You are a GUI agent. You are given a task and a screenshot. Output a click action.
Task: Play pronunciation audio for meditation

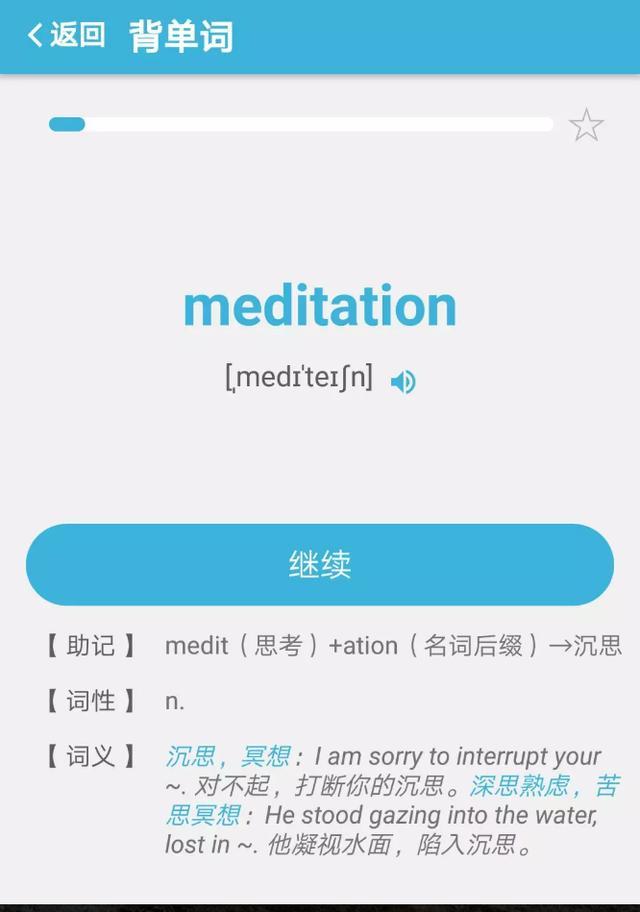(x=403, y=381)
